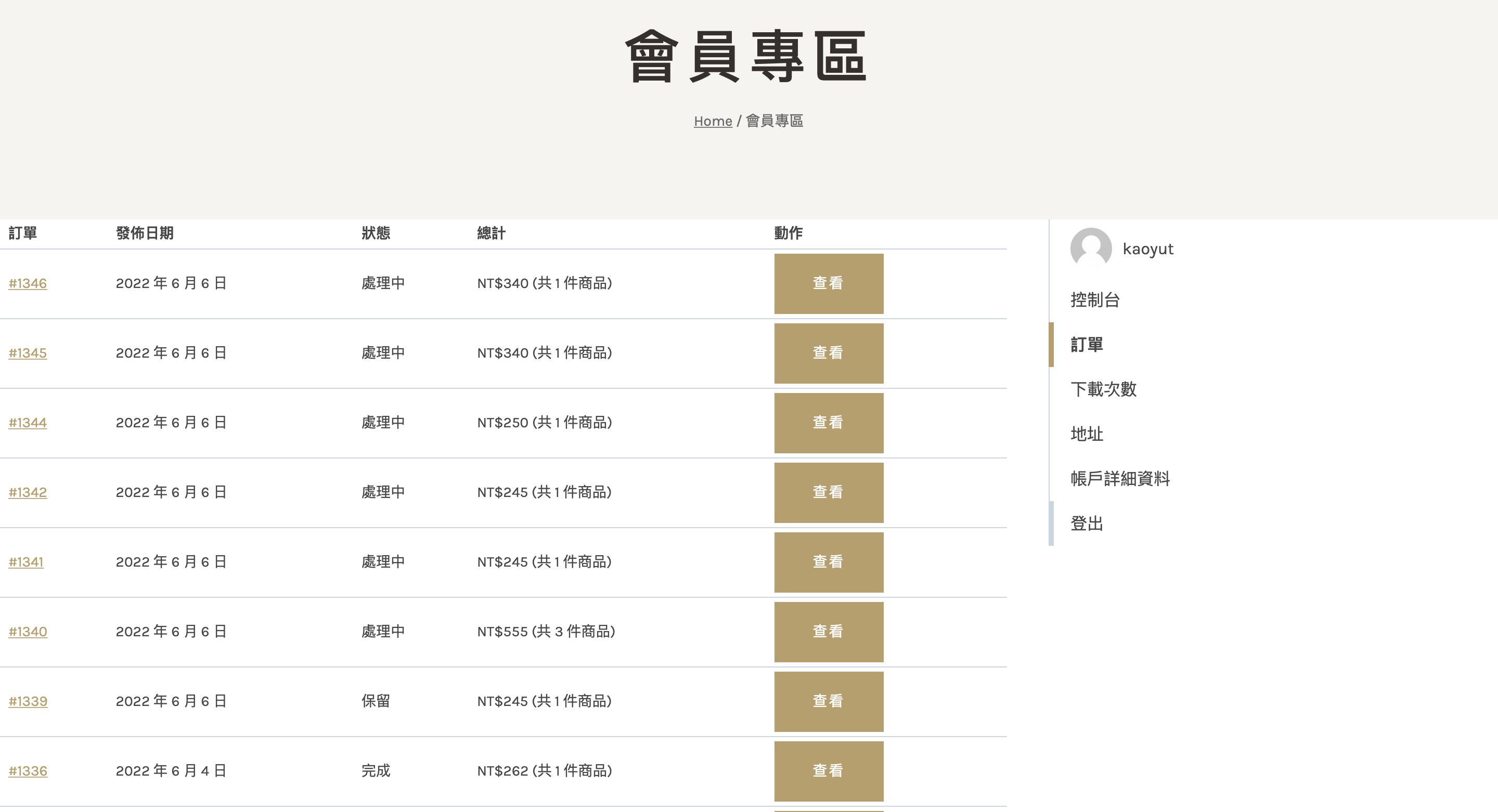
Task: View completed order #1336
Action: coord(828,771)
